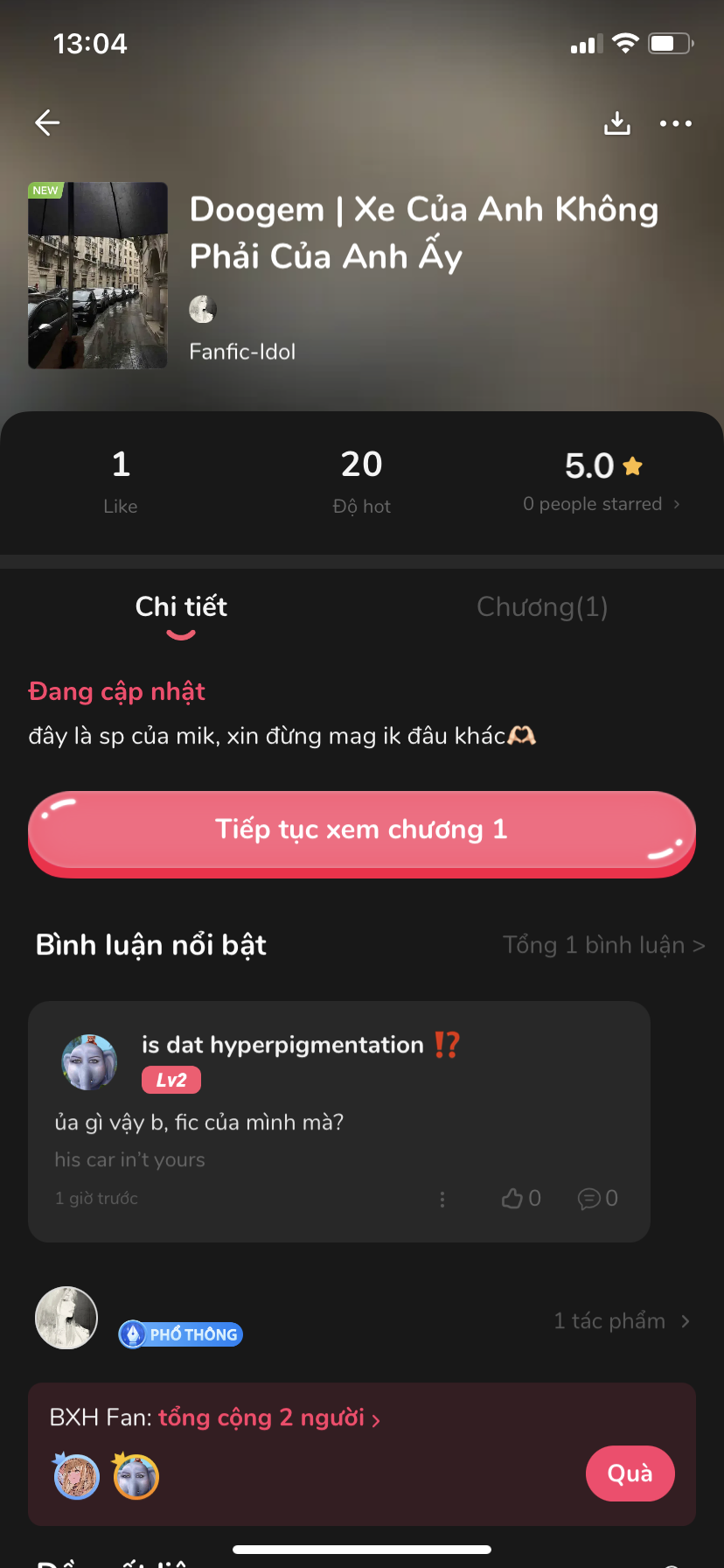Open the BXH Fan ranking list
This screenshot has height=1568, width=724.
coord(215,1417)
